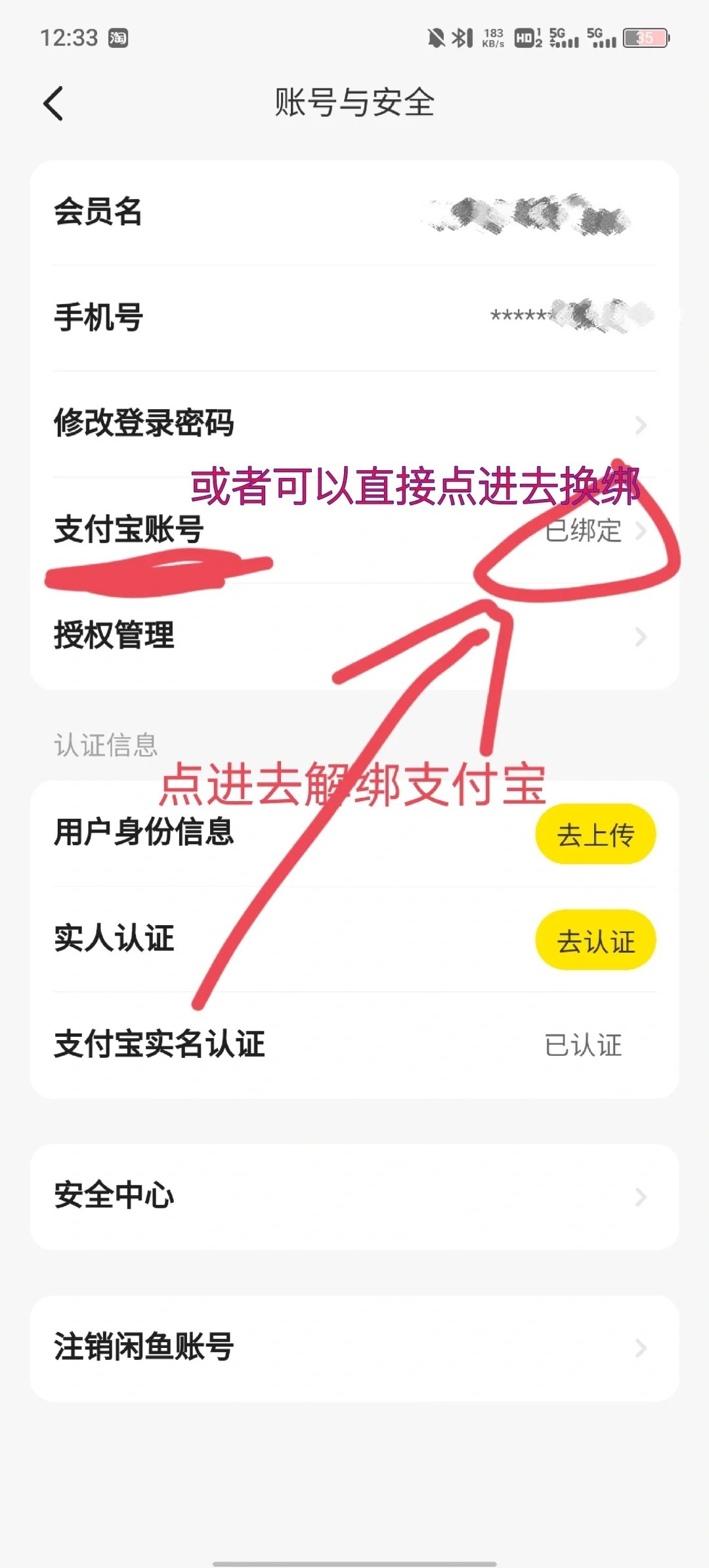The width and height of the screenshot is (709, 1568).
Task: Open 授权管理 row
Action: (x=354, y=636)
